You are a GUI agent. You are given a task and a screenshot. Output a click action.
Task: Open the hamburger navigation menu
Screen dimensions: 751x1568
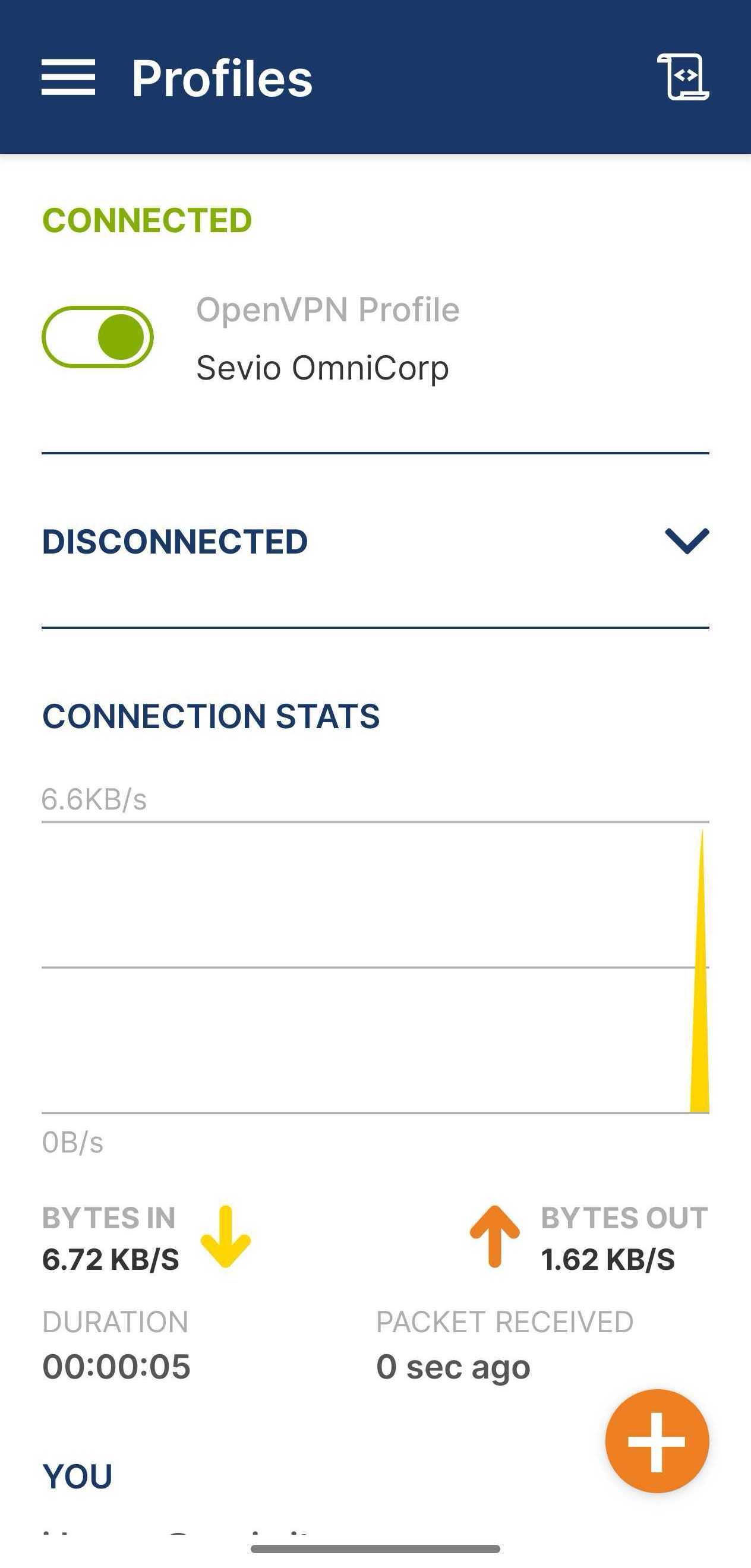tap(68, 77)
